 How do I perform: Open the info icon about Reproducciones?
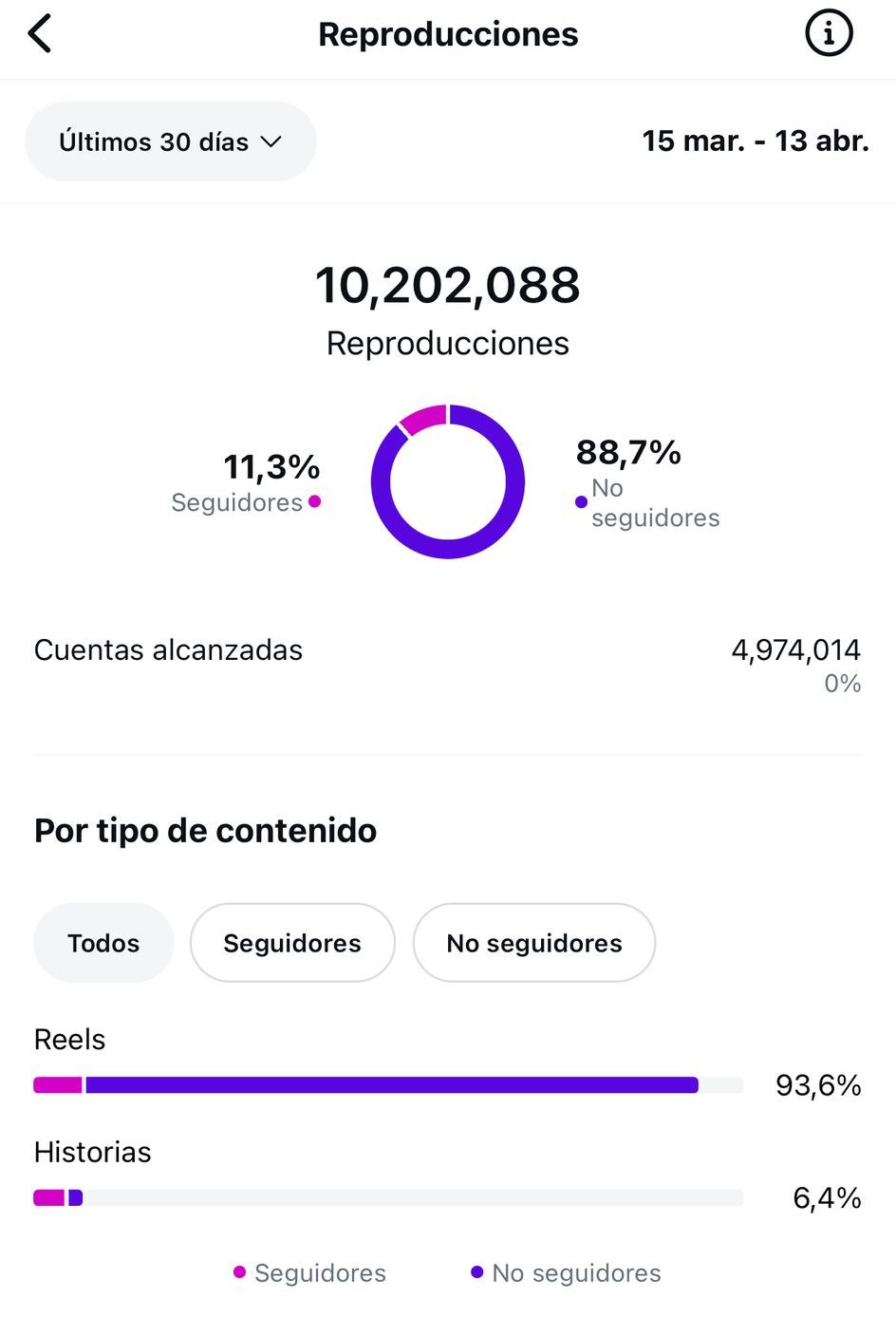click(829, 34)
